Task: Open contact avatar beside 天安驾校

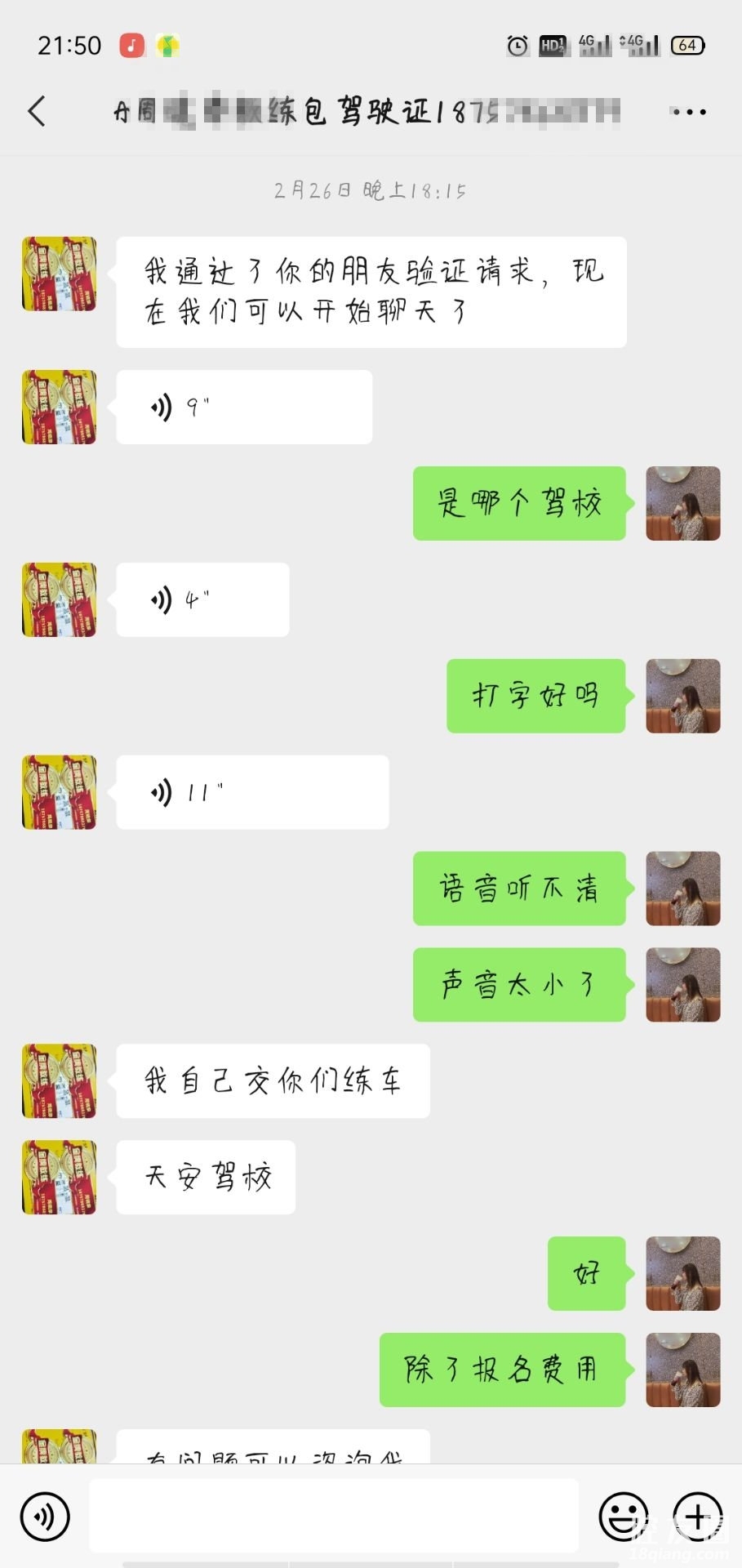Action: coord(59,1177)
